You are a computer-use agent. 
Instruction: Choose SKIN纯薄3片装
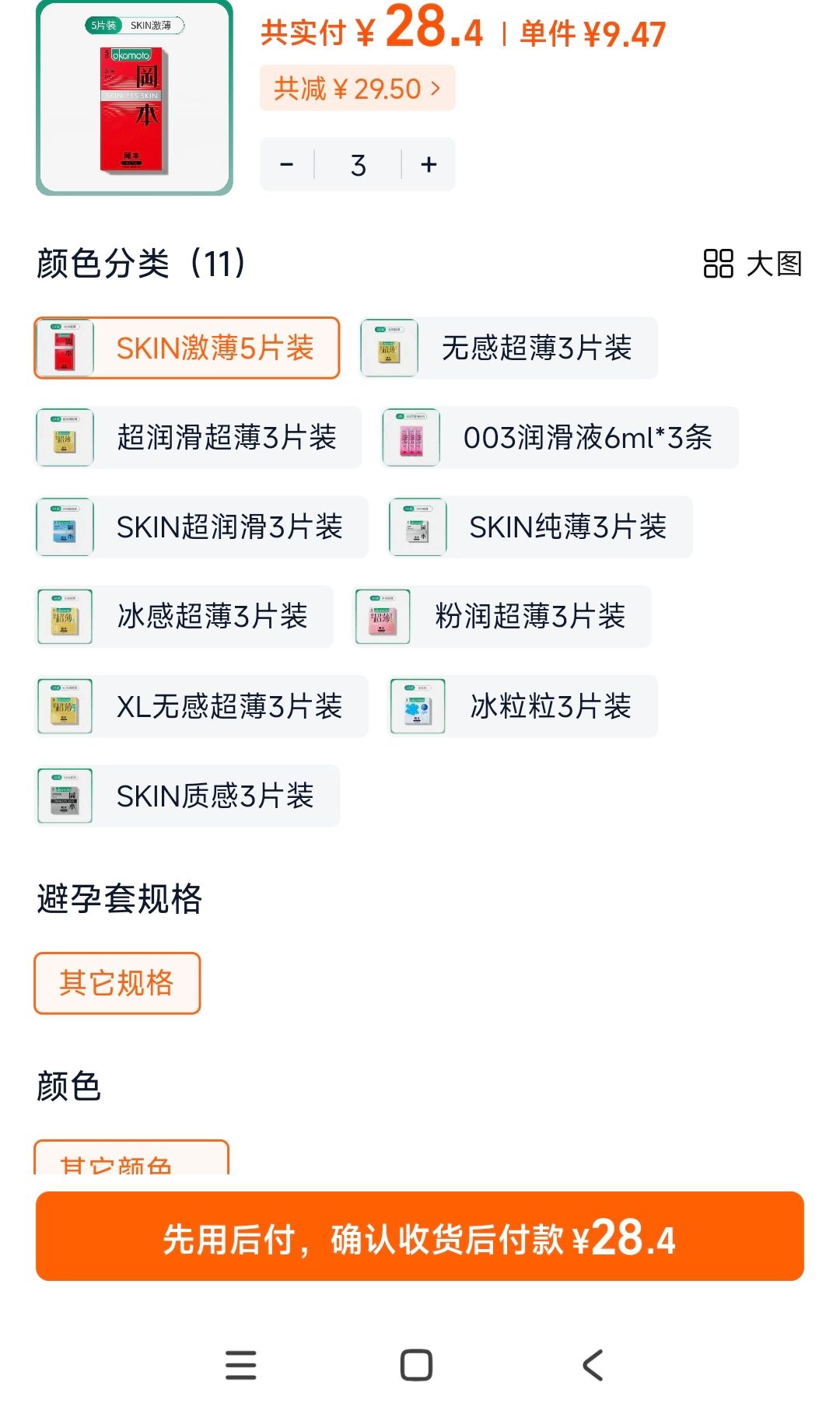pyautogui.click(x=541, y=527)
